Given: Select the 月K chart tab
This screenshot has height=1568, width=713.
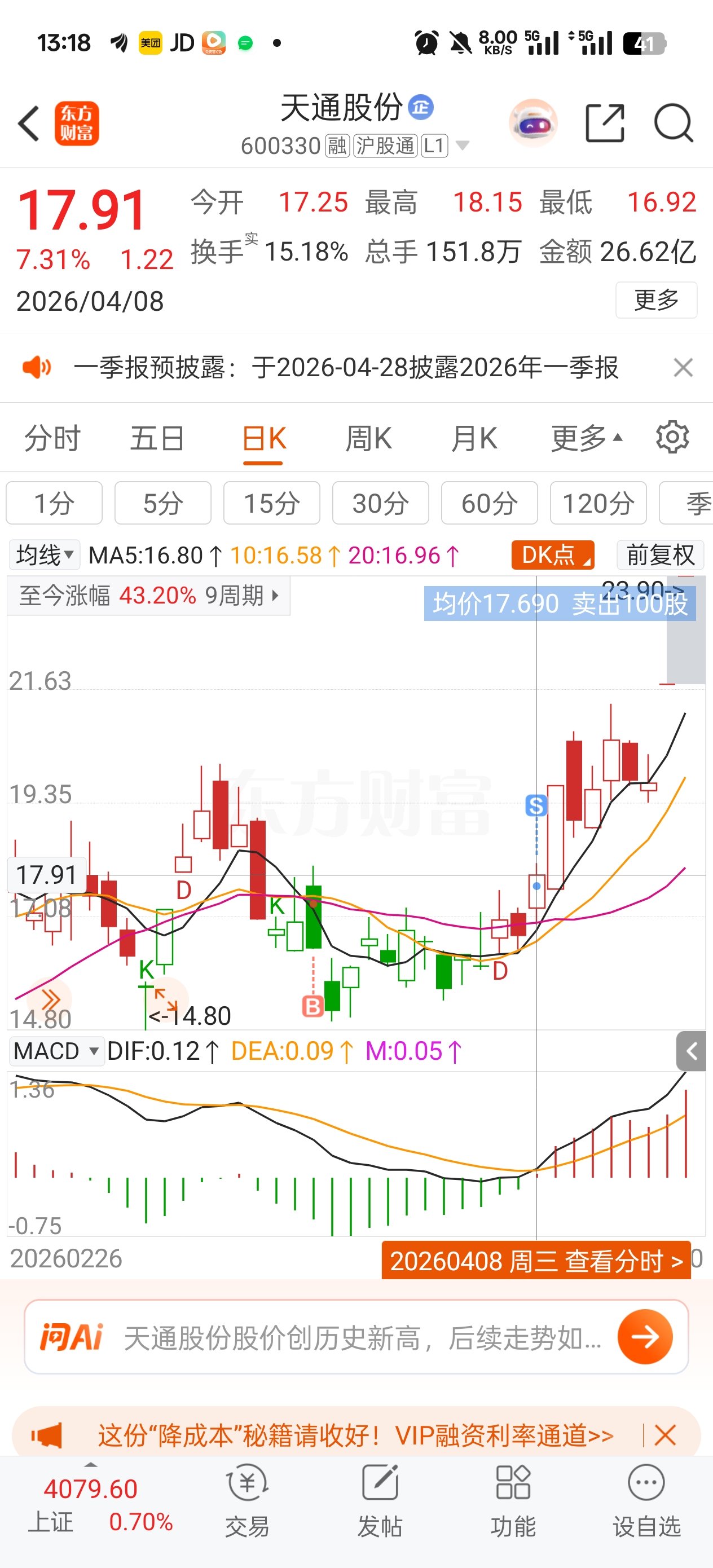Looking at the screenshot, I should pos(474,438).
